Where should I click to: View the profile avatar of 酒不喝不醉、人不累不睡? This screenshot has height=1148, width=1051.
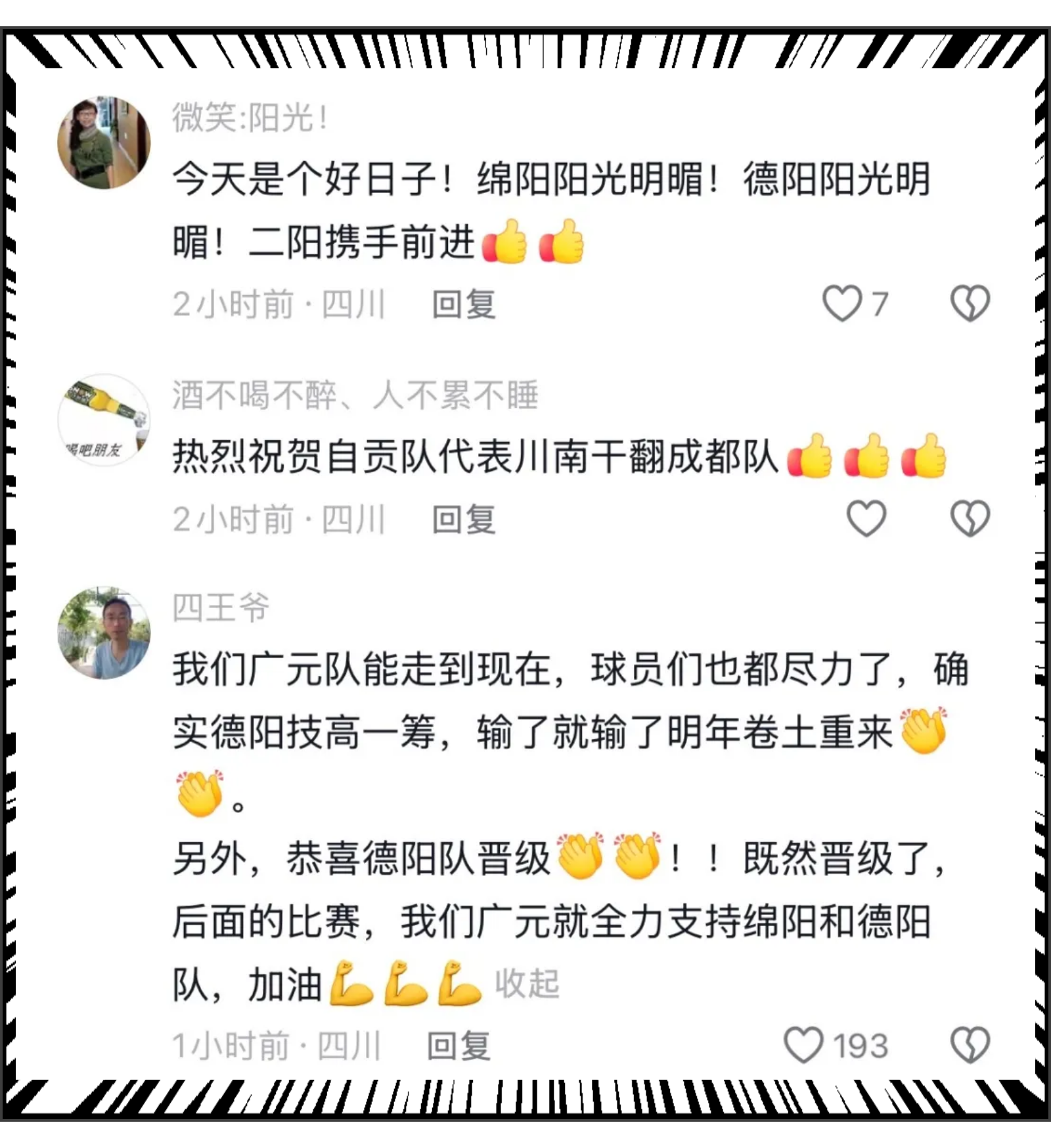(x=104, y=420)
